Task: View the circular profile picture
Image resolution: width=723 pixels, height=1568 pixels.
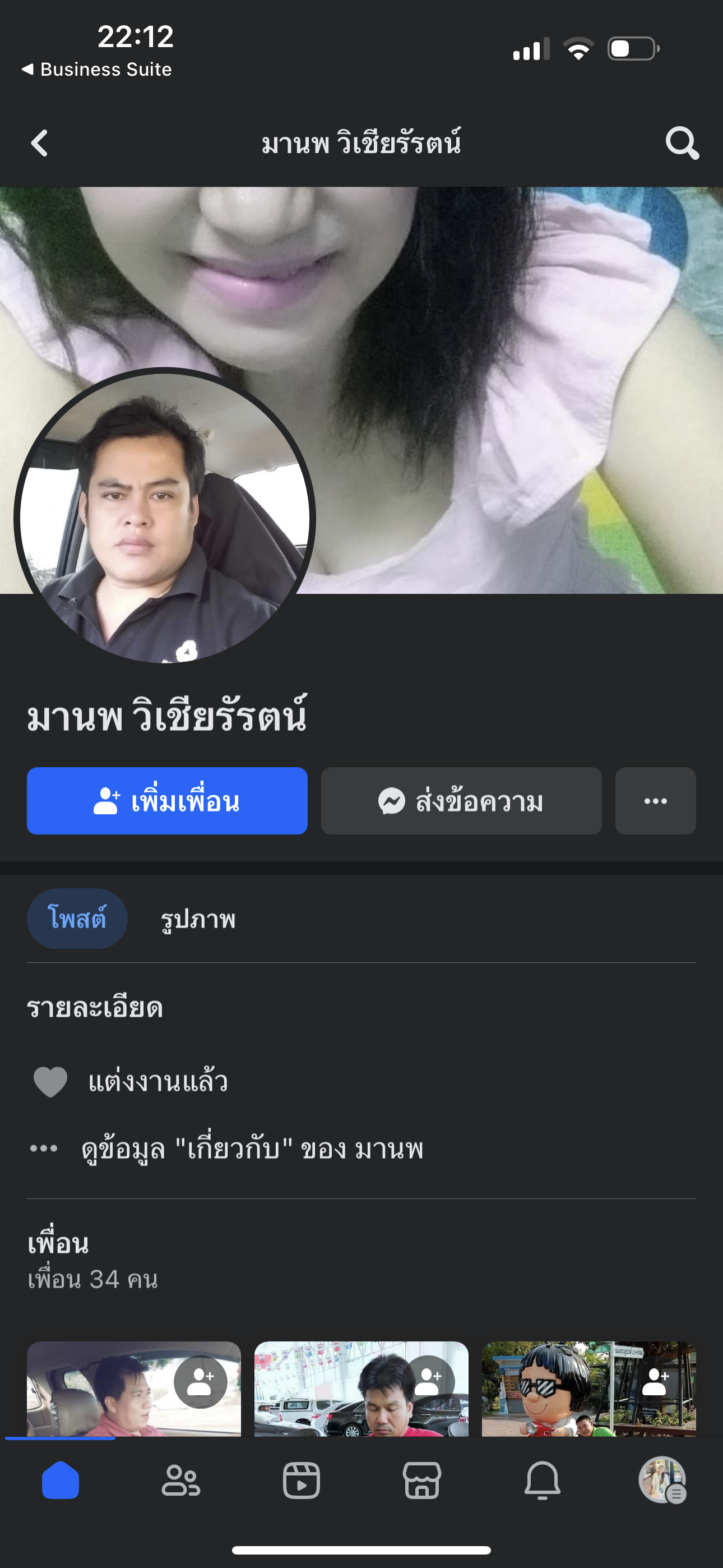Action: (x=164, y=518)
